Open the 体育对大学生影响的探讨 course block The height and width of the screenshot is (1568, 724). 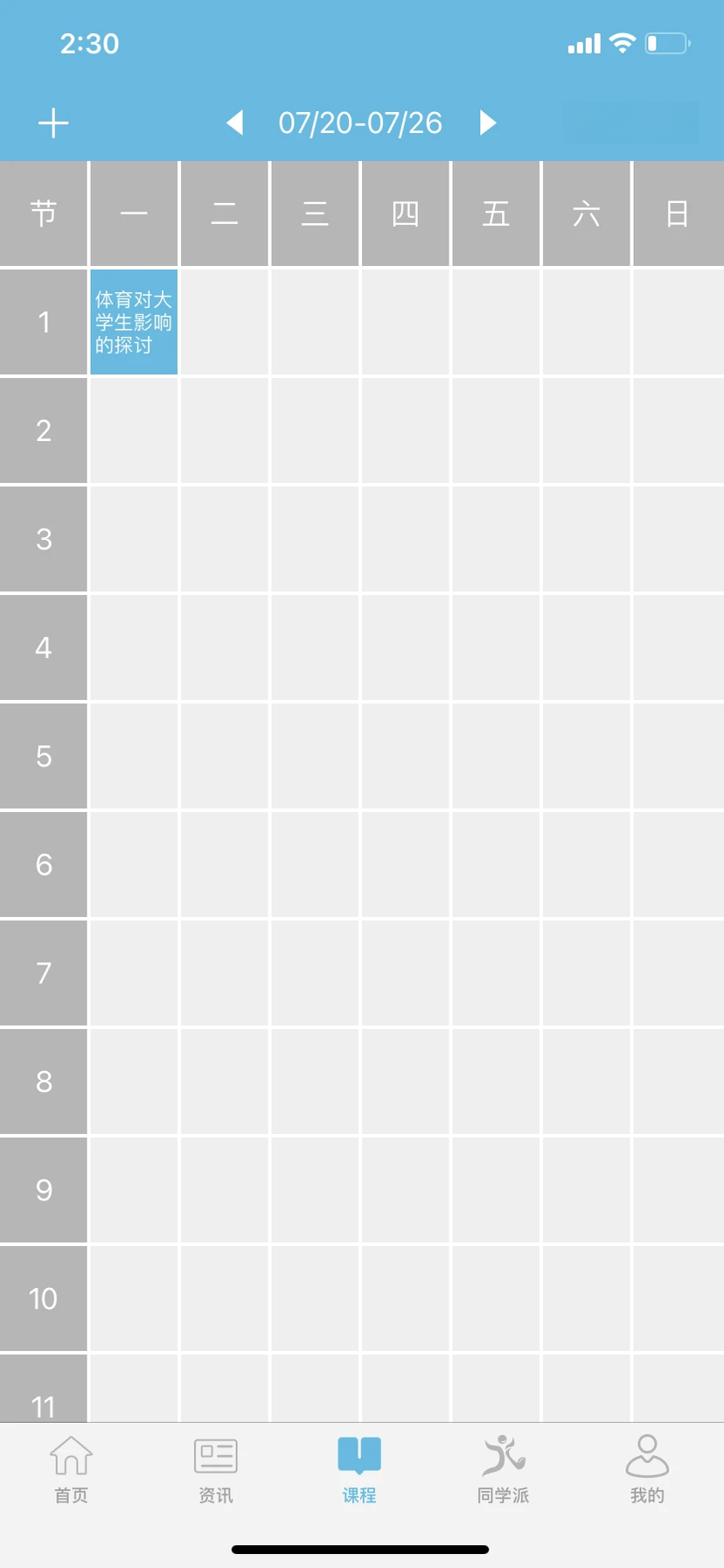134,322
